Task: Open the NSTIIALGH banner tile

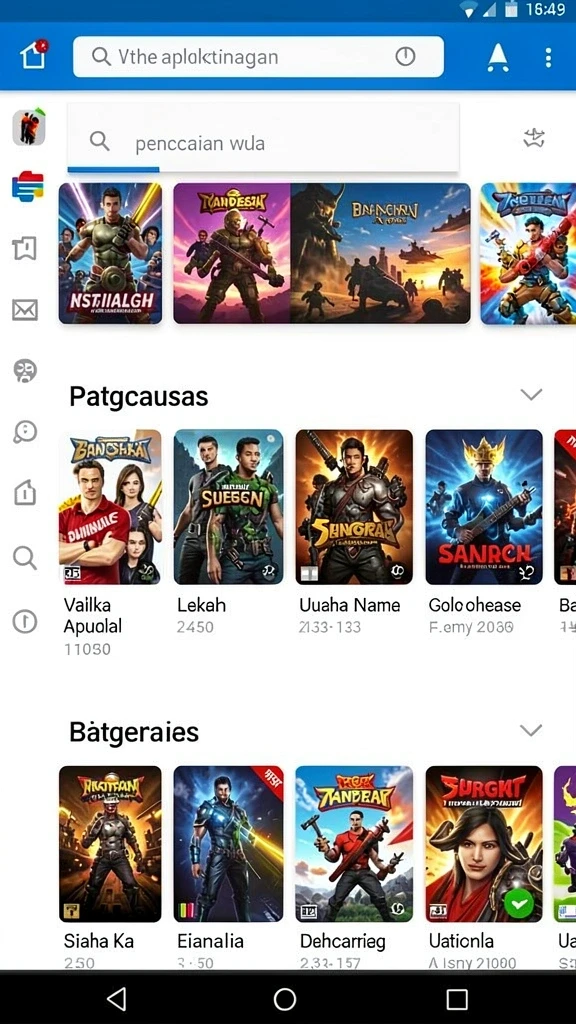Action: pos(110,253)
